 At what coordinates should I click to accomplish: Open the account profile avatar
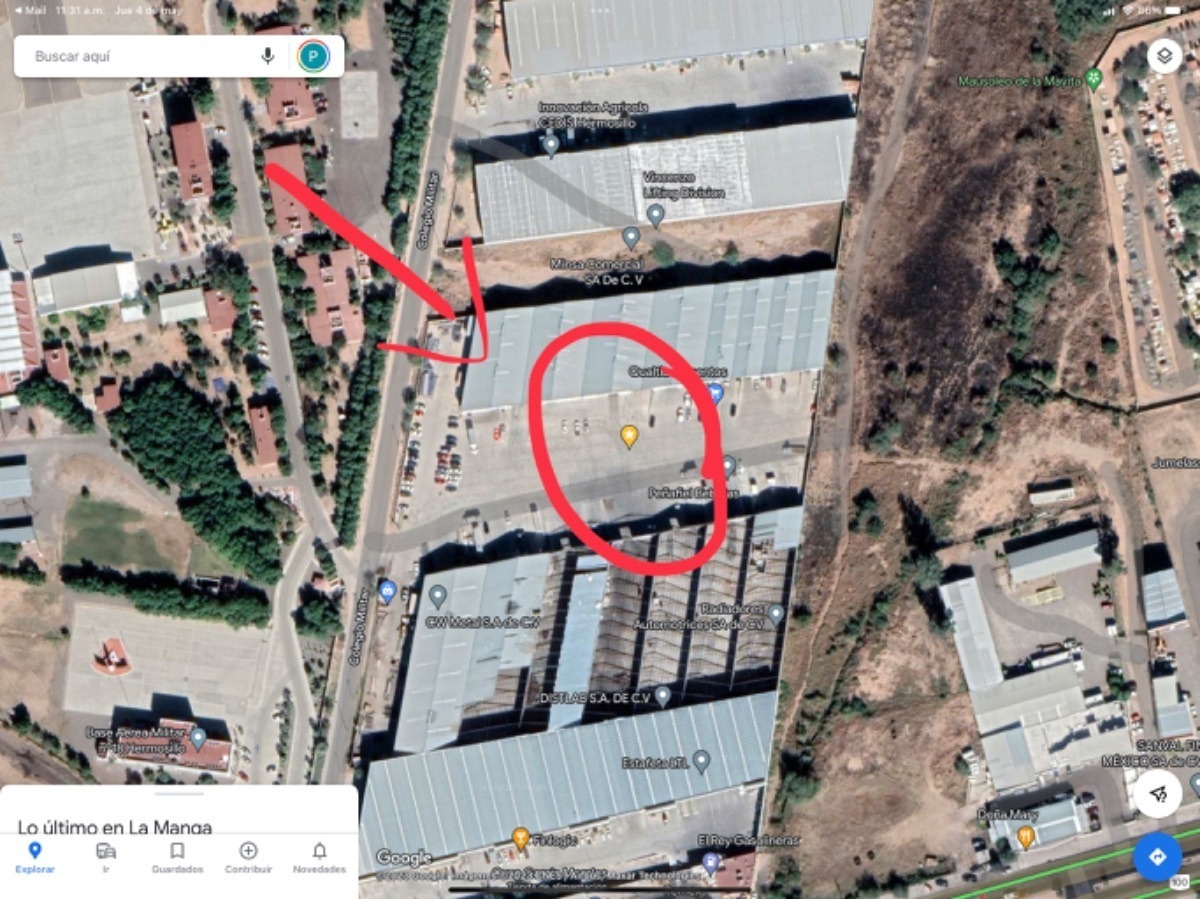coord(313,56)
